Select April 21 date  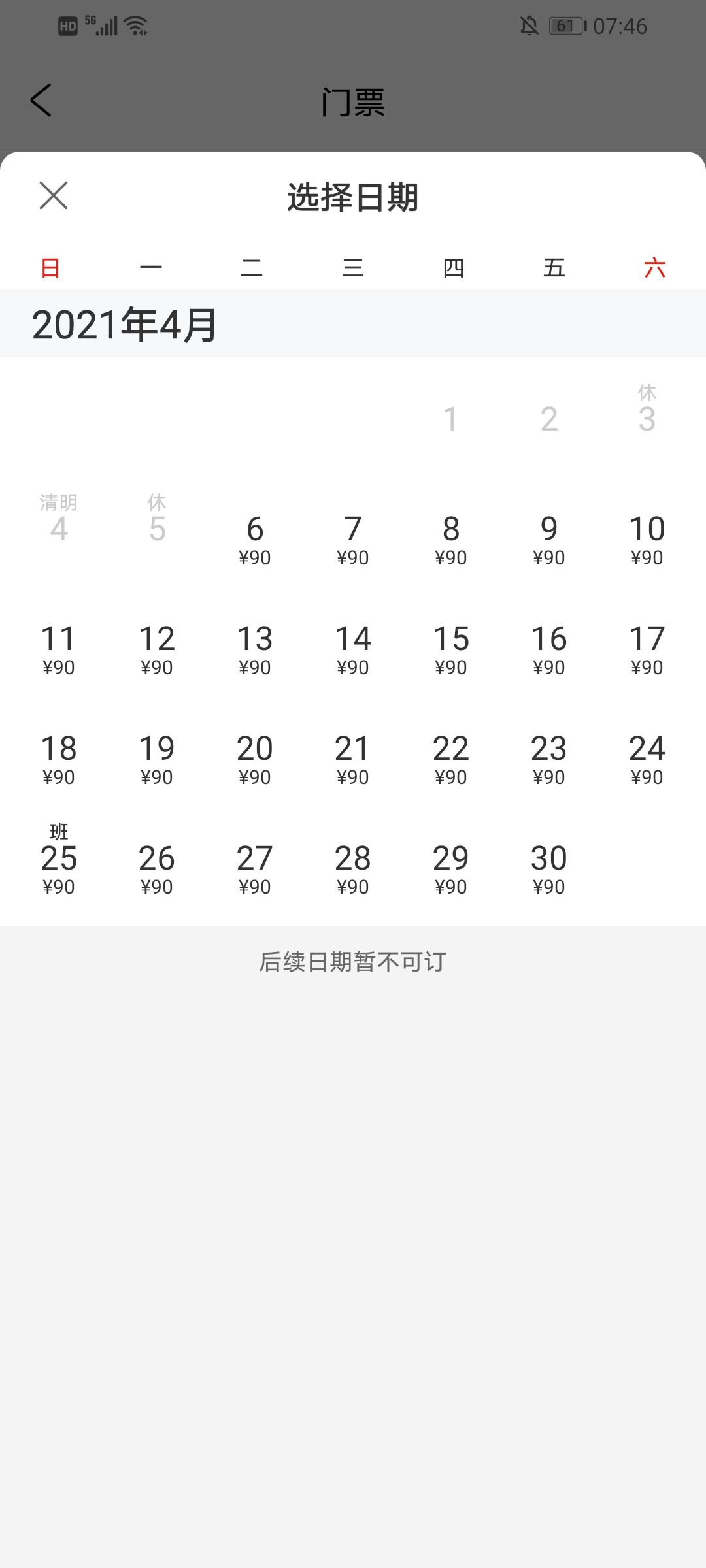tap(353, 759)
